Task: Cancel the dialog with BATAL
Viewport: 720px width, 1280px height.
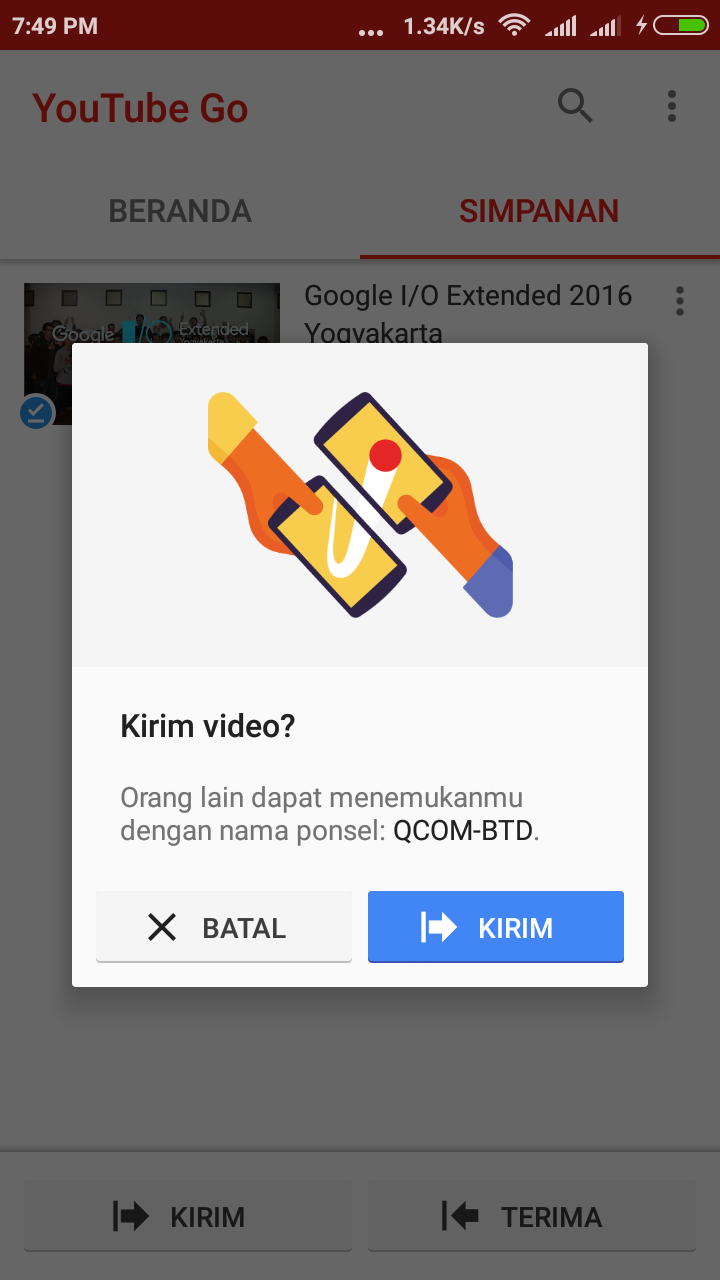Action: (x=224, y=927)
